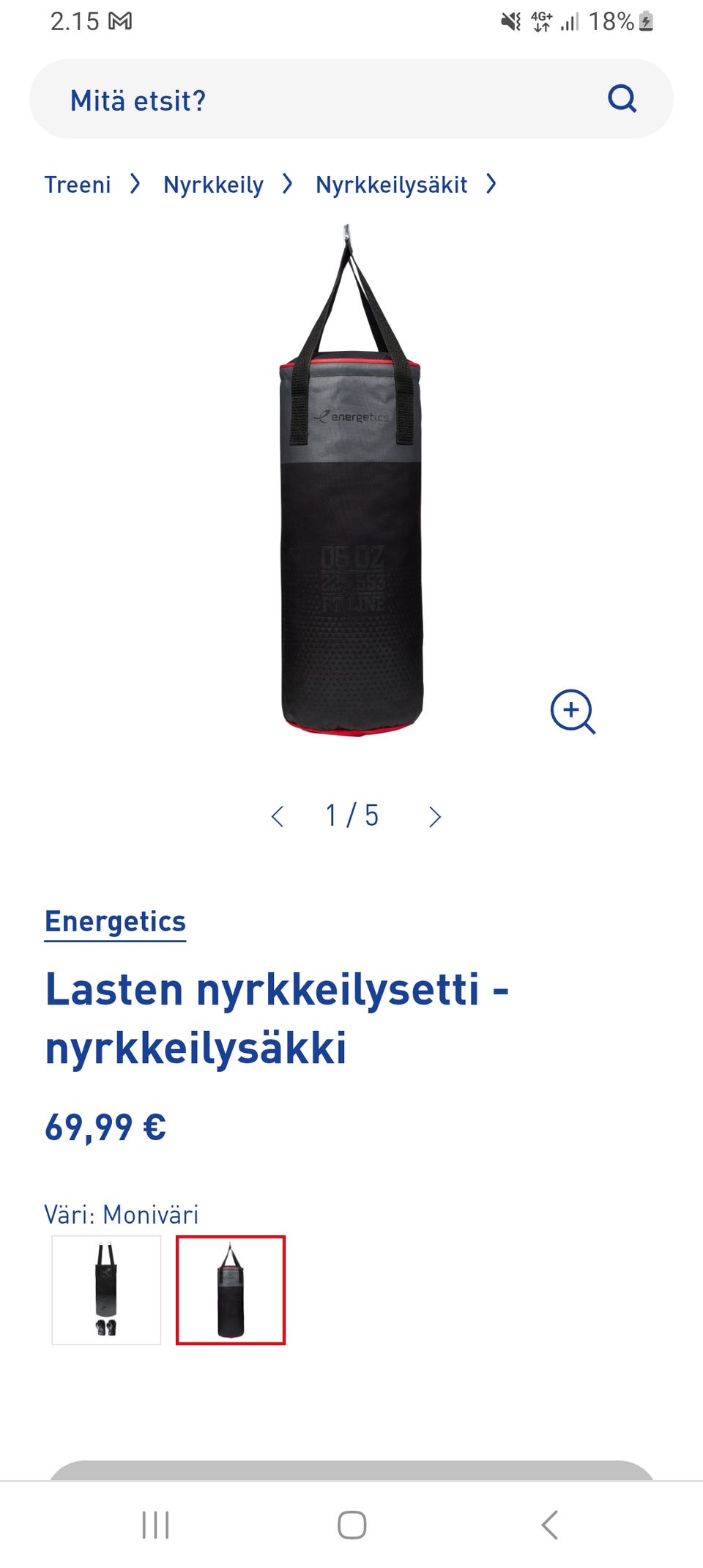Go to Nyrkkeilysäkit breadcrumb category
Viewport: 703px width, 1568px height.
coord(391,185)
